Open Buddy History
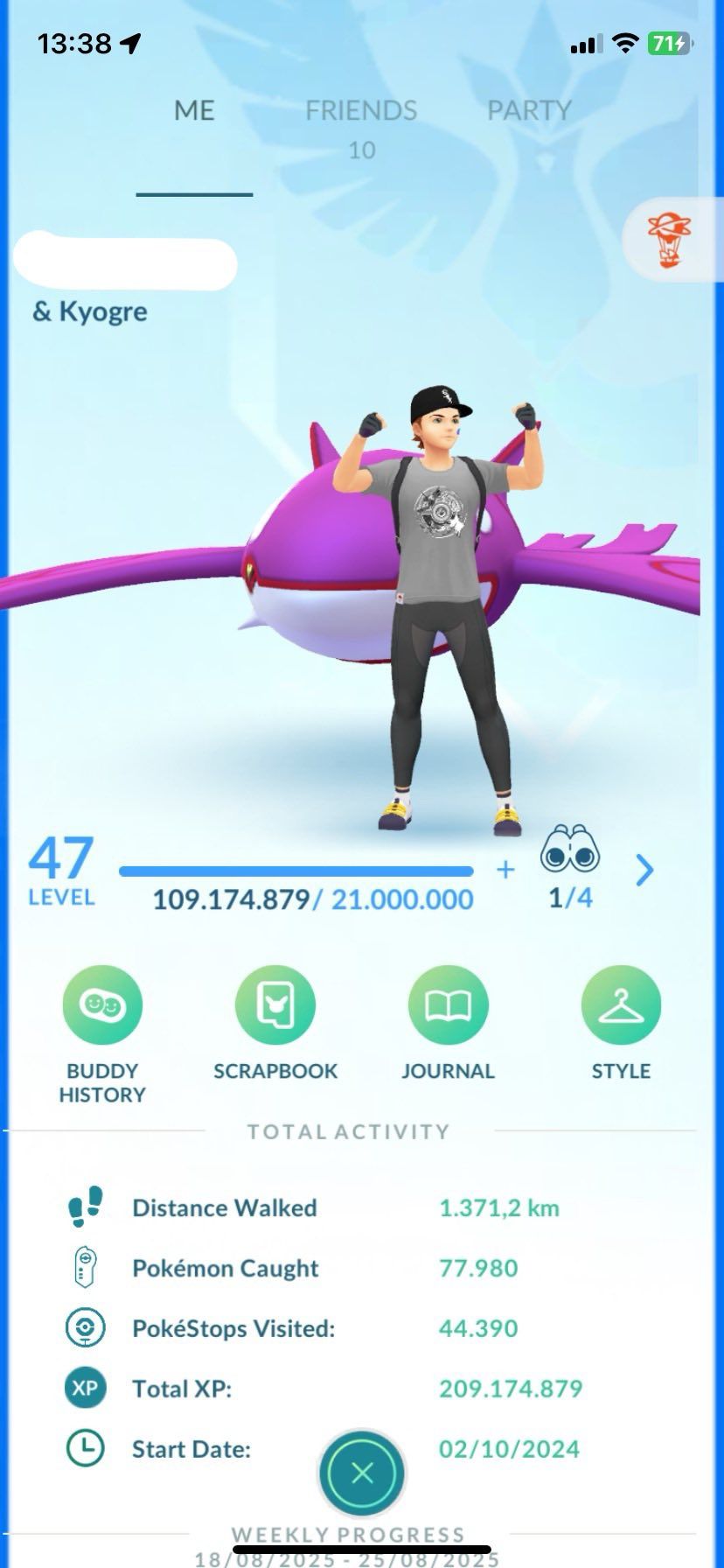The width and height of the screenshot is (724, 1568). pyautogui.click(x=102, y=1034)
